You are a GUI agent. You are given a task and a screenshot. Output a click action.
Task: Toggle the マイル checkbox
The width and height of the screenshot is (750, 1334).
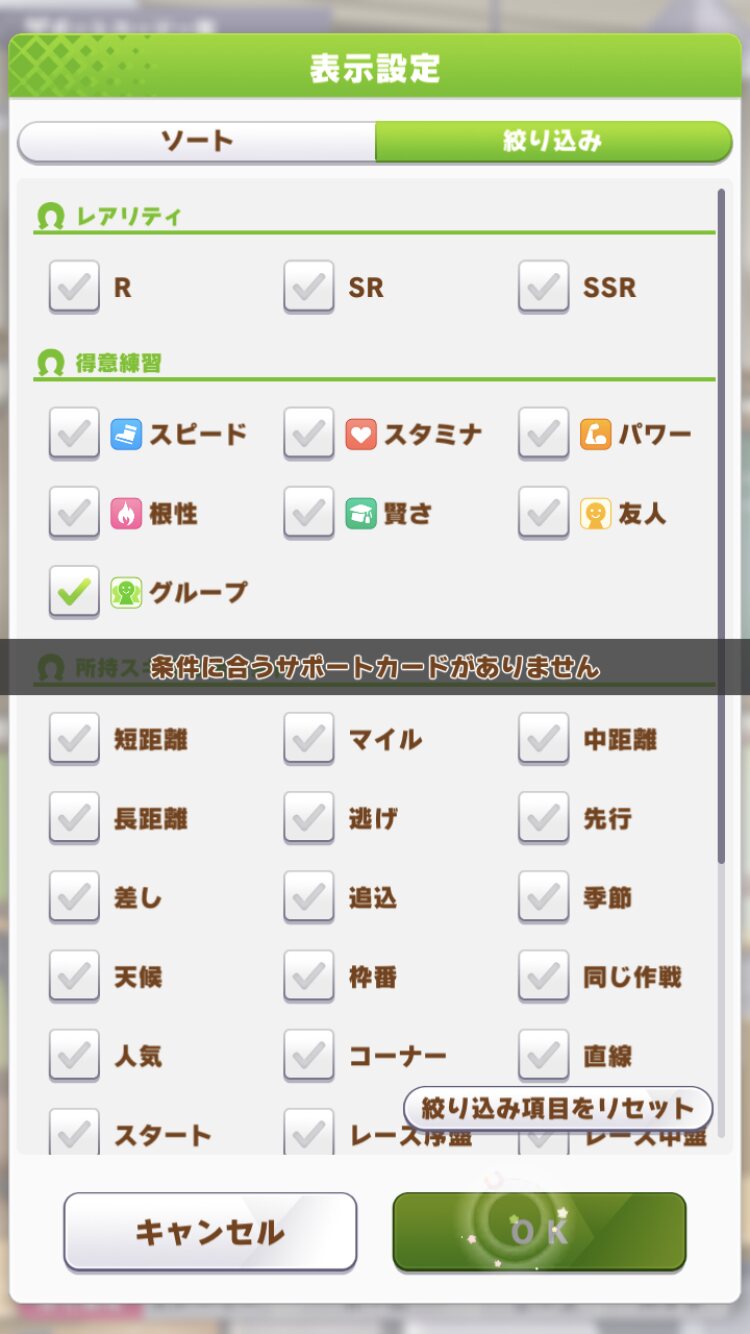pos(309,739)
